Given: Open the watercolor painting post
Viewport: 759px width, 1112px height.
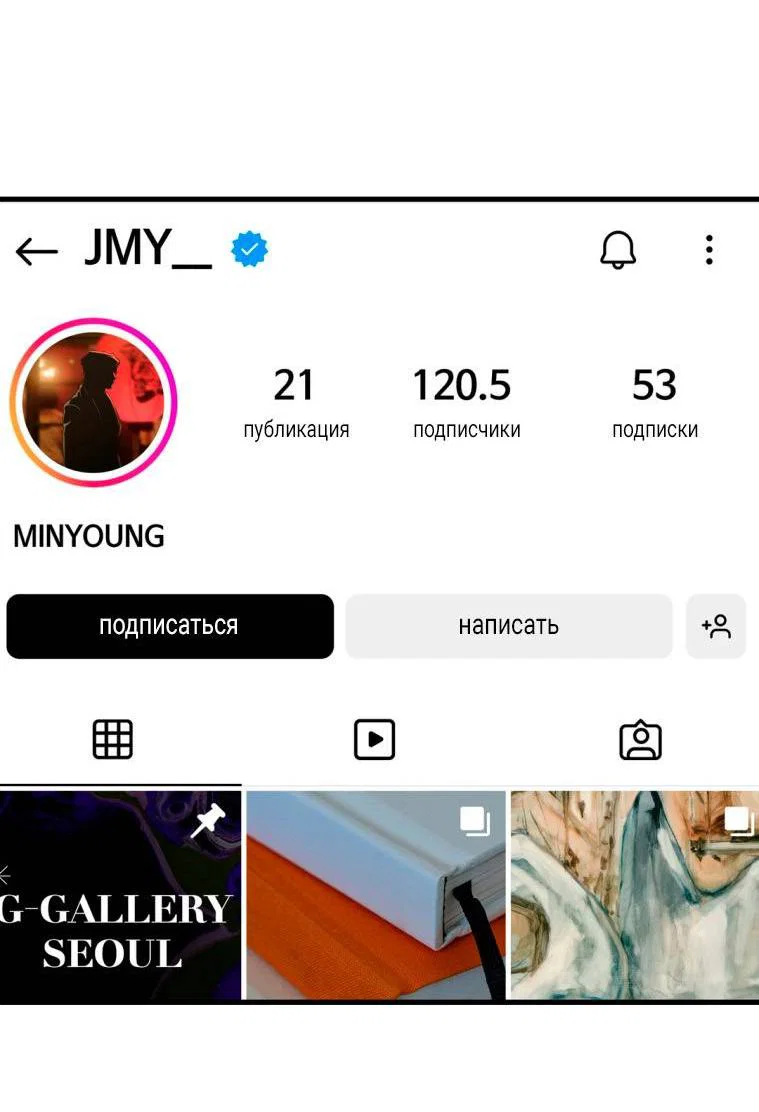Looking at the screenshot, I should (632, 895).
